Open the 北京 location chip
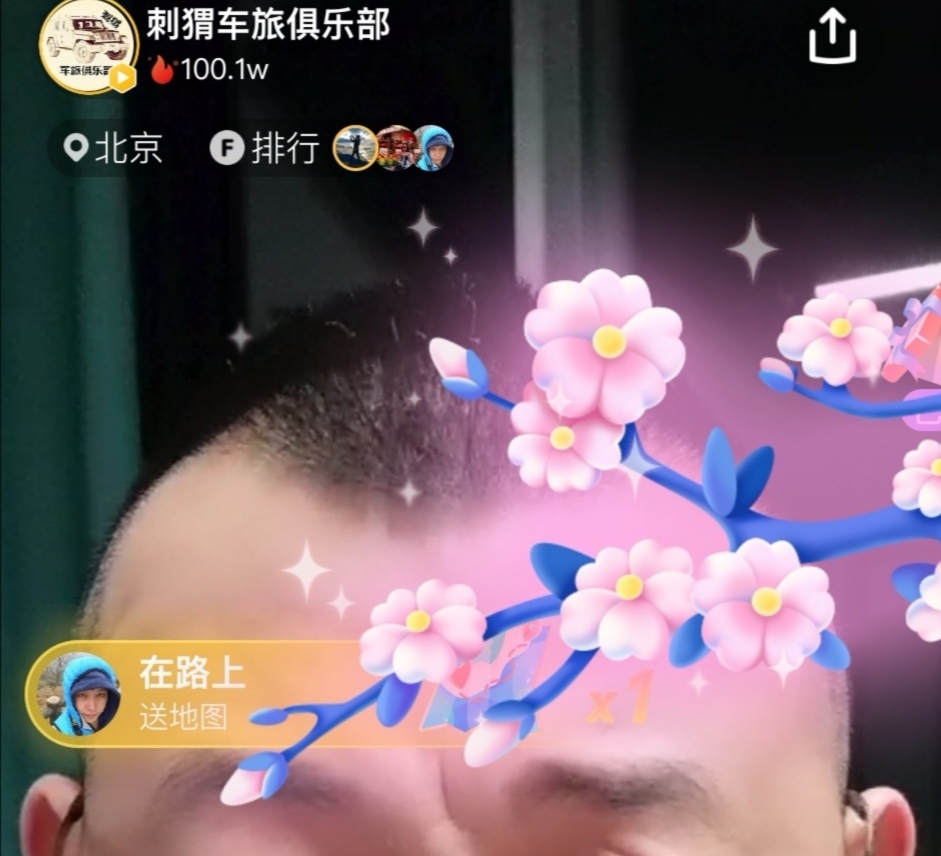The width and height of the screenshot is (941, 856). point(113,149)
